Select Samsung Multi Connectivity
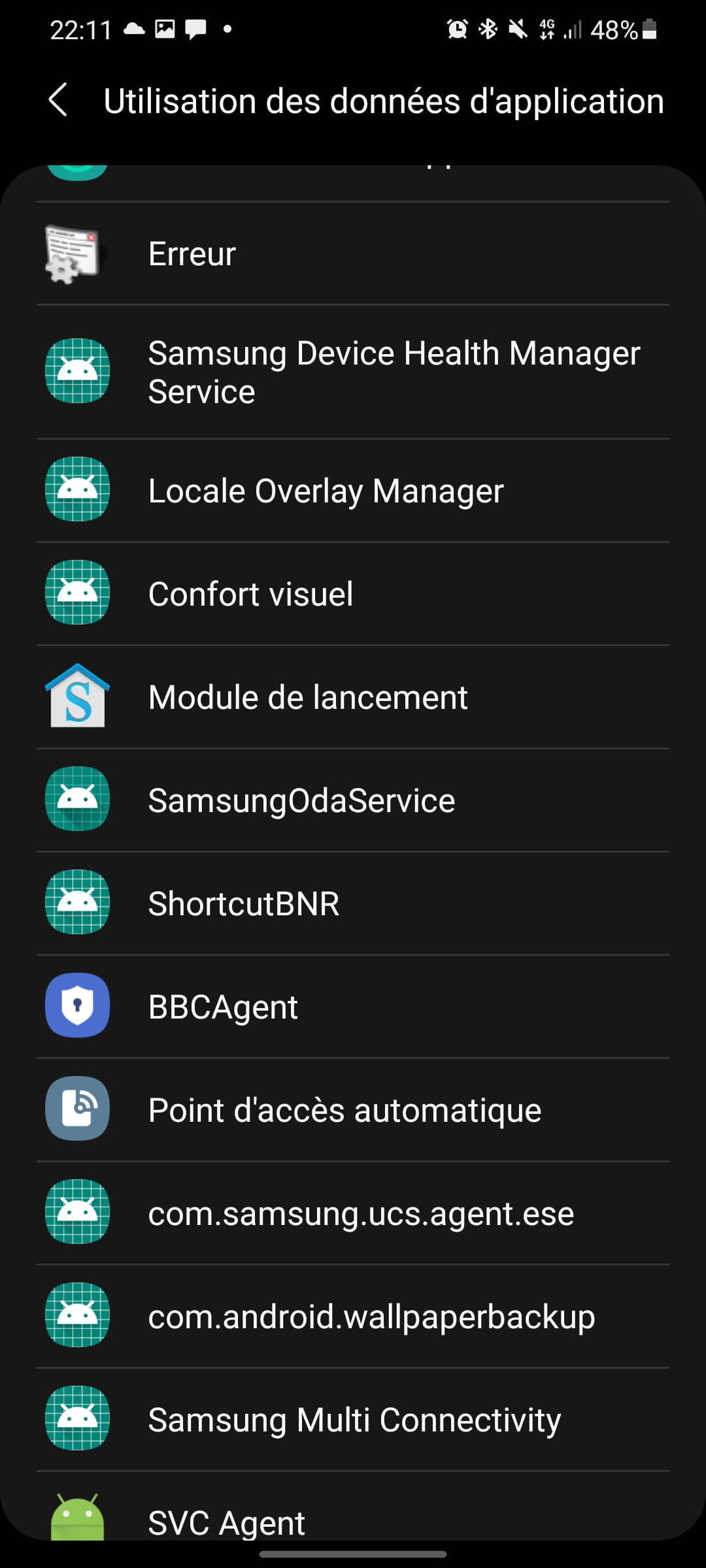Image resolution: width=706 pixels, height=1568 pixels. (353, 1420)
